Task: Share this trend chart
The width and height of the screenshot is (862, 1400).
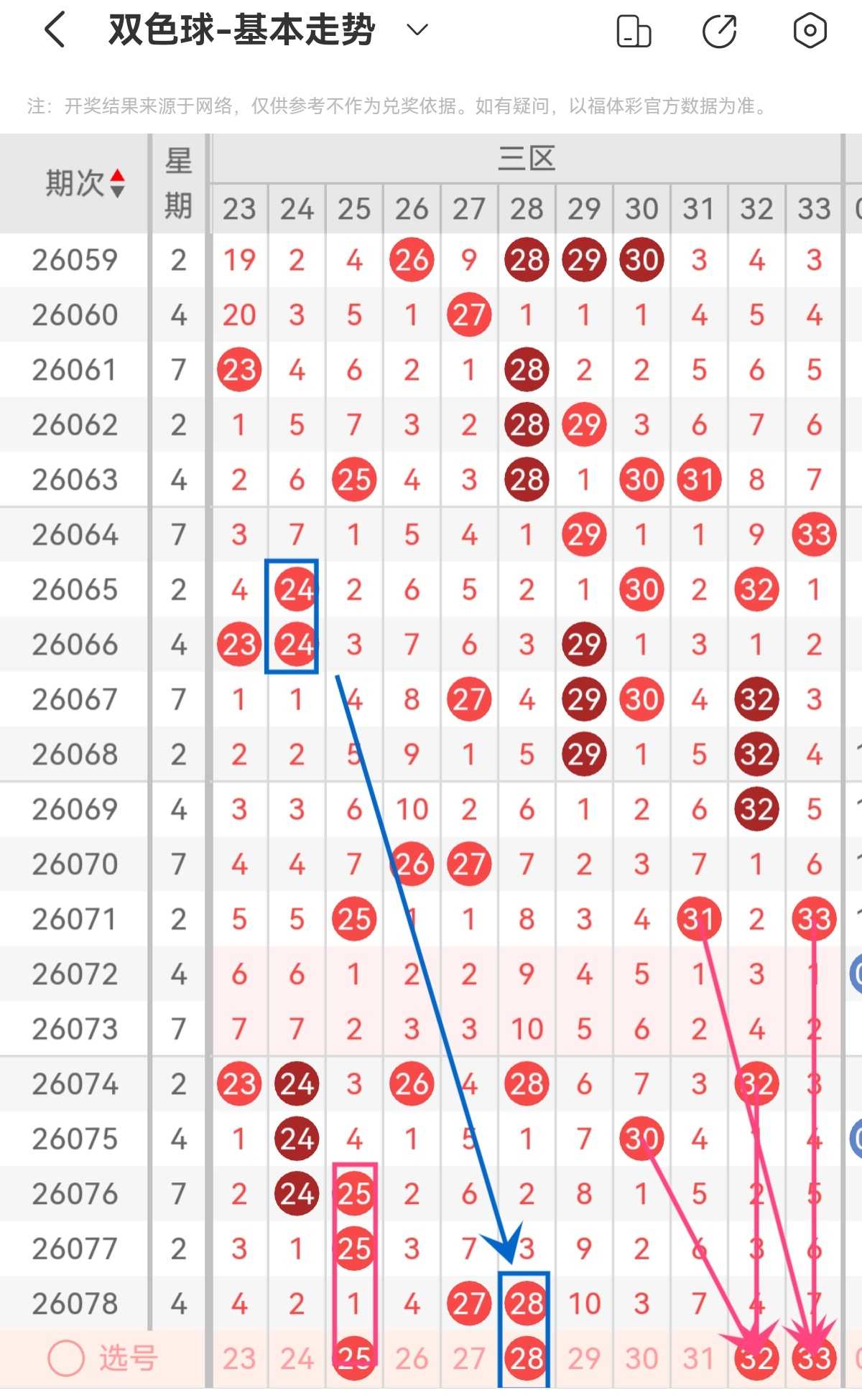Action: pyautogui.click(x=720, y=31)
